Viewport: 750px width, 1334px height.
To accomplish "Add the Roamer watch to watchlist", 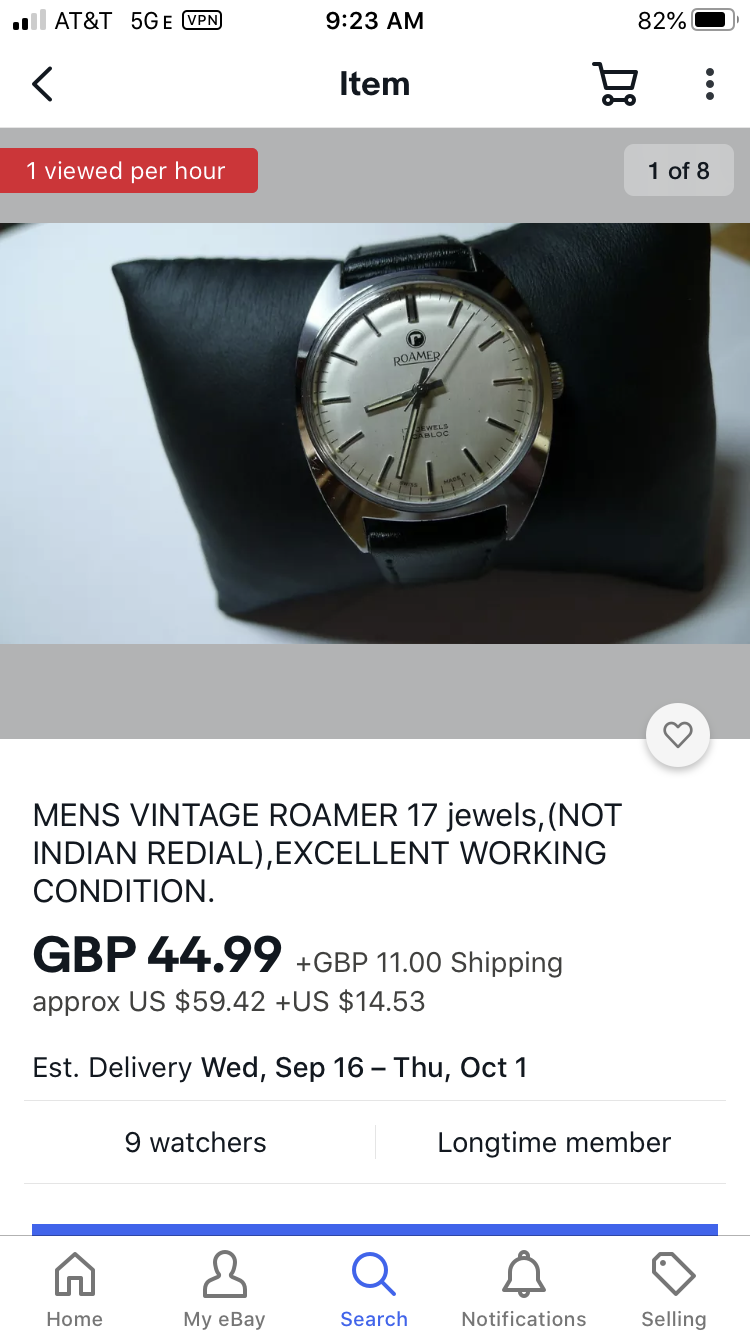I will pyautogui.click(x=678, y=736).
